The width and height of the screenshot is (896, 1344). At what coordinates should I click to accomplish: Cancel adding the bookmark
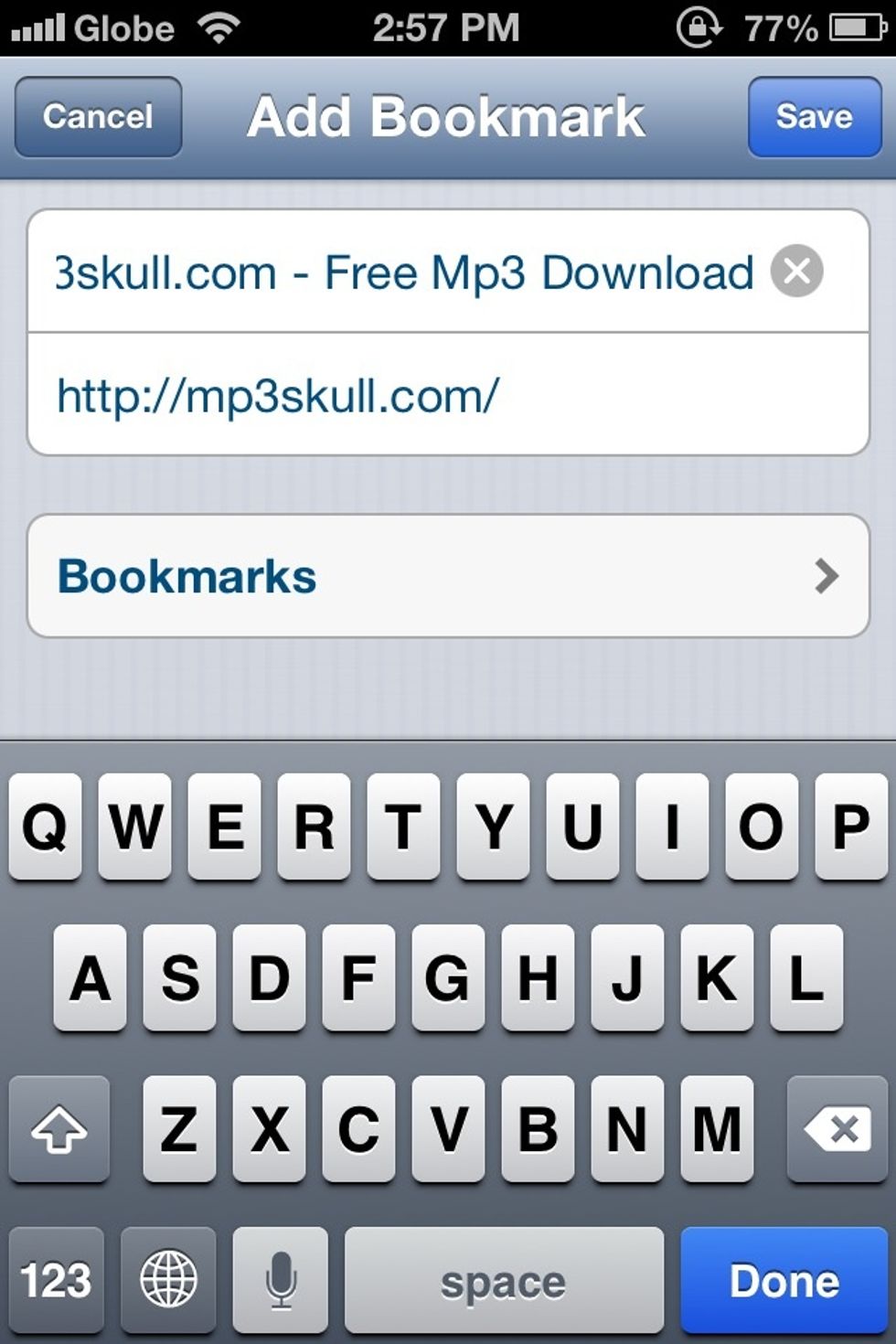point(98,117)
